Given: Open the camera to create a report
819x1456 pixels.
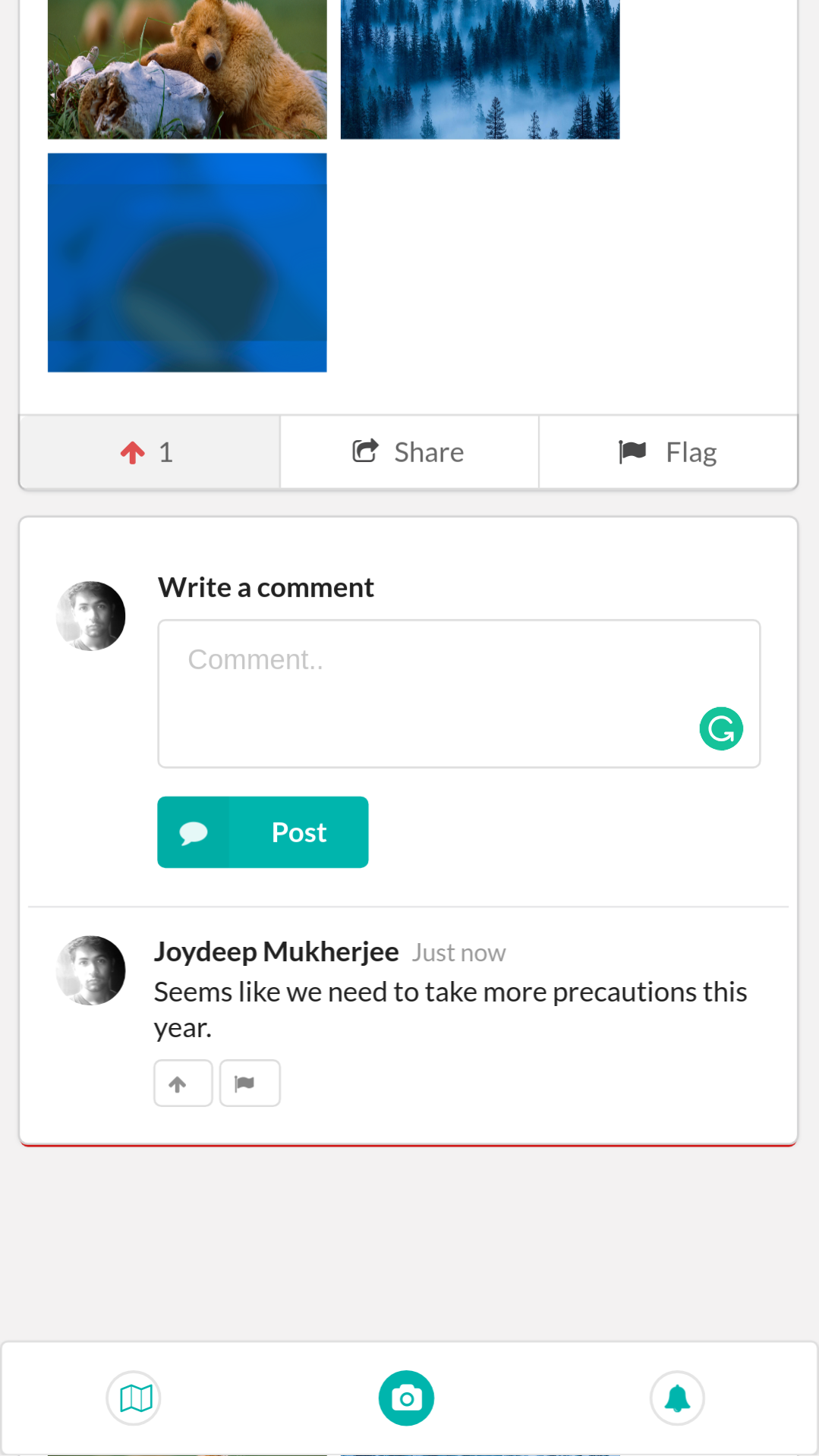Looking at the screenshot, I should (407, 1398).
